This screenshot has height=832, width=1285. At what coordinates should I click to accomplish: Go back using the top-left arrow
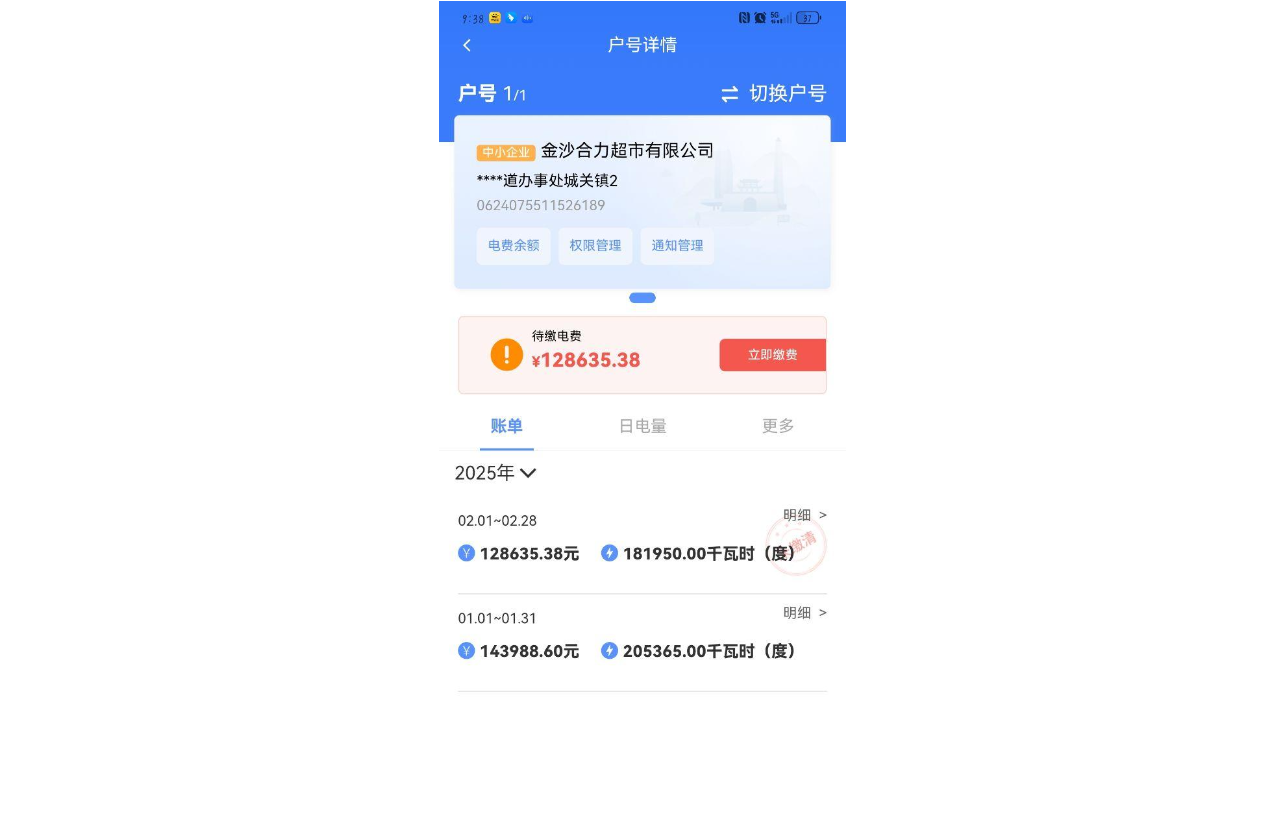click(x=467, y=45)
